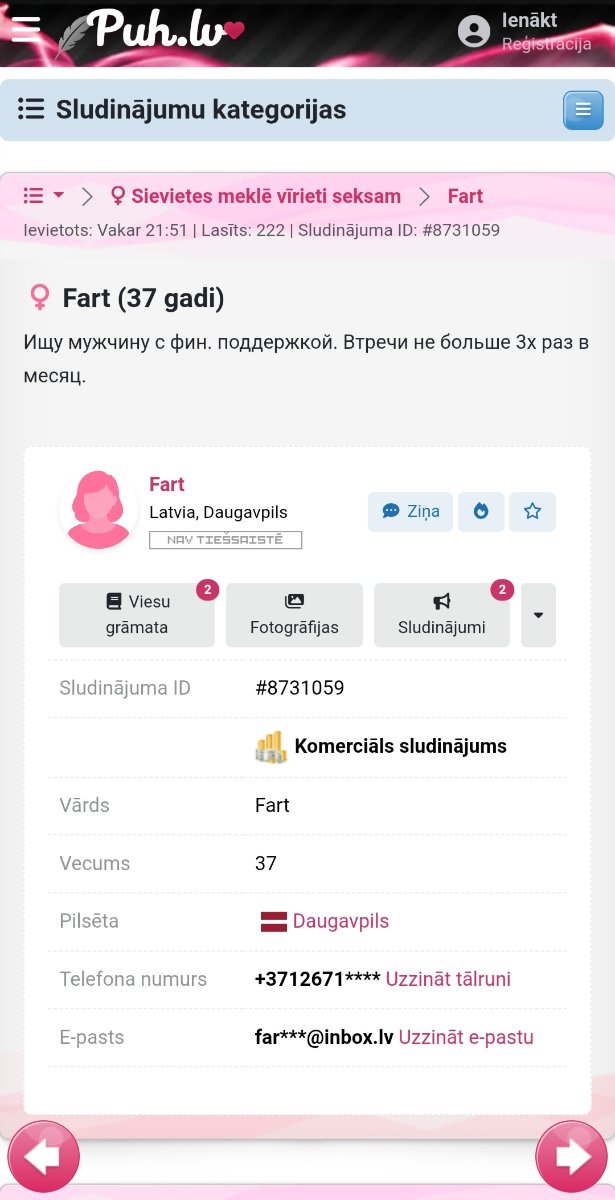615x1200 pixels.
Task: Tap the flame icon button
Action: point(481,511)
